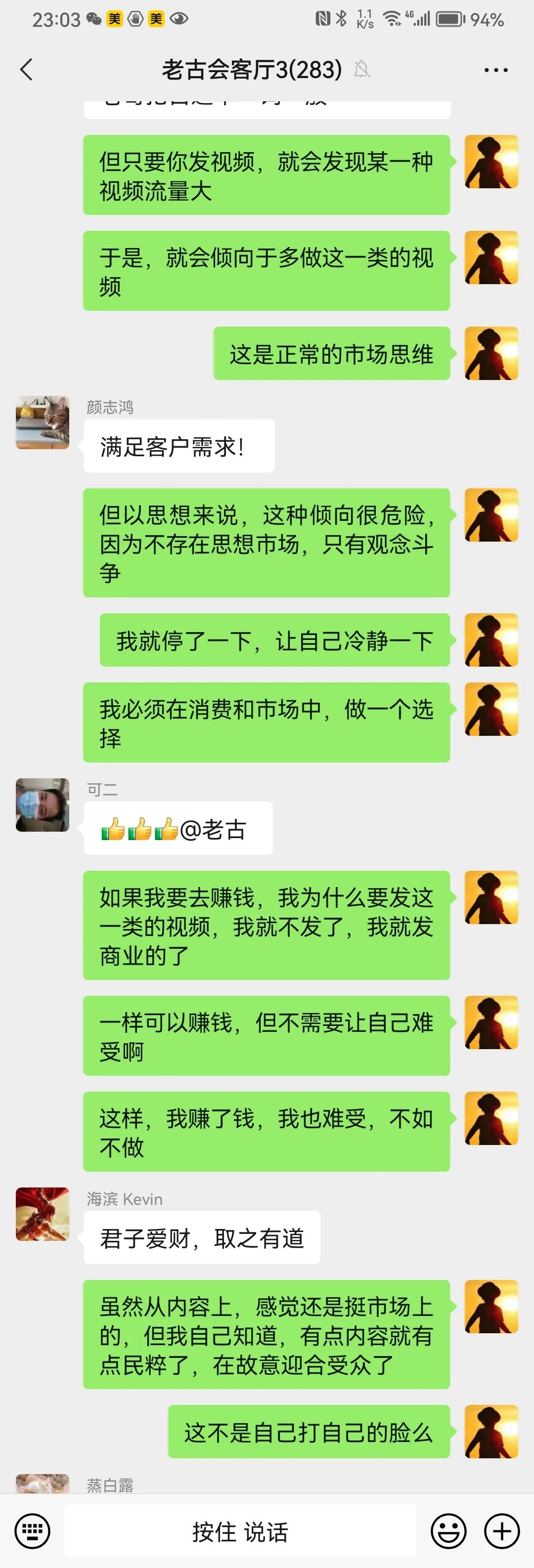
Task: Open the chat info overflow menu
Action: pyautogui.click(x=495, y=70)
